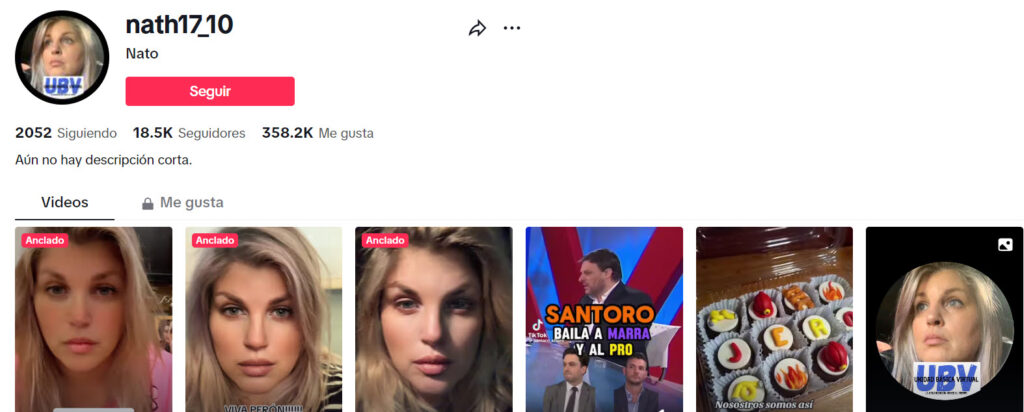Play the pinned VIVA PERÓN video
This screenshot has height=412, width=1024.
(264, 320)
